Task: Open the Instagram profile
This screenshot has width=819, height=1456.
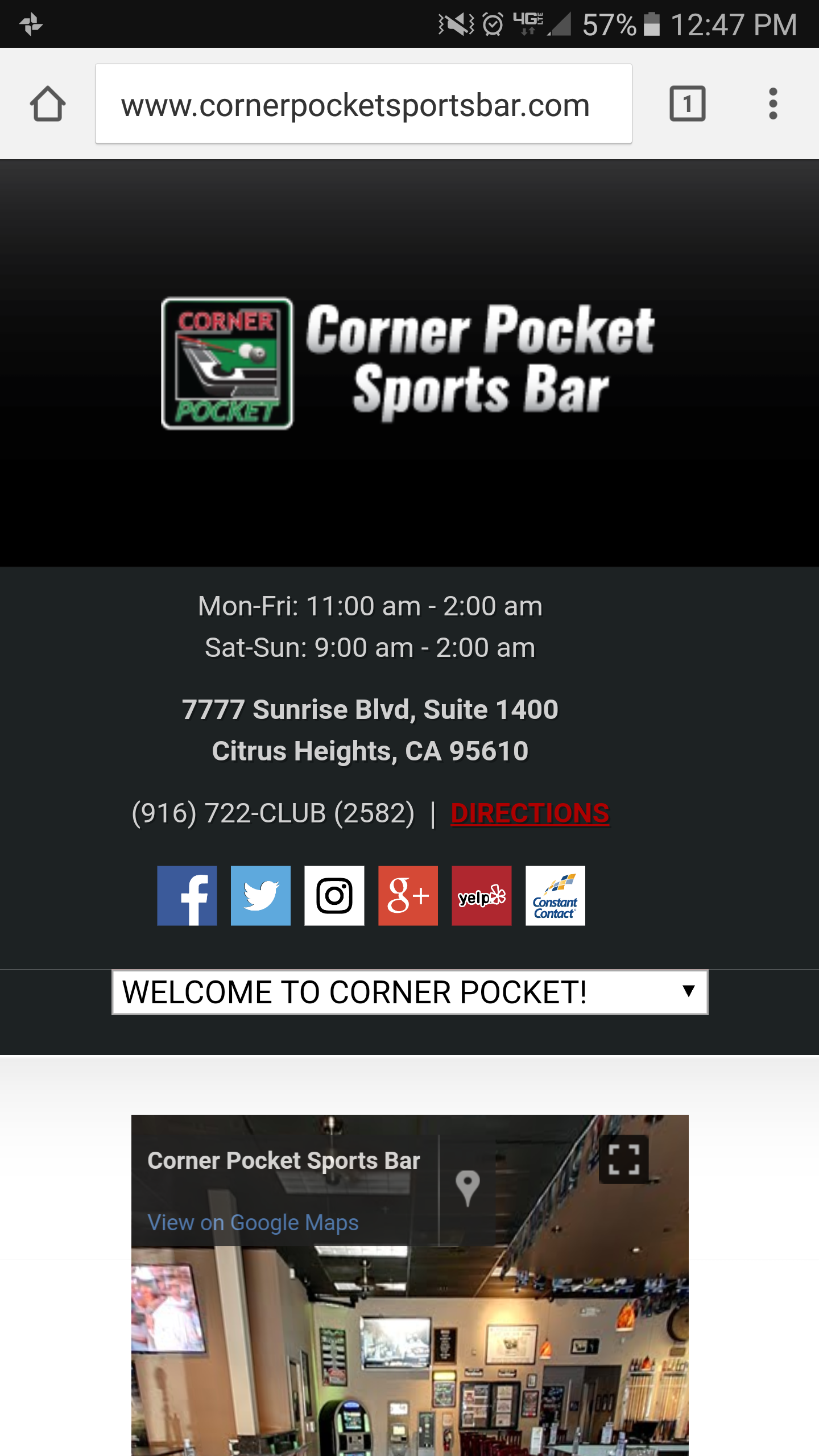Action: click(334, 896)
